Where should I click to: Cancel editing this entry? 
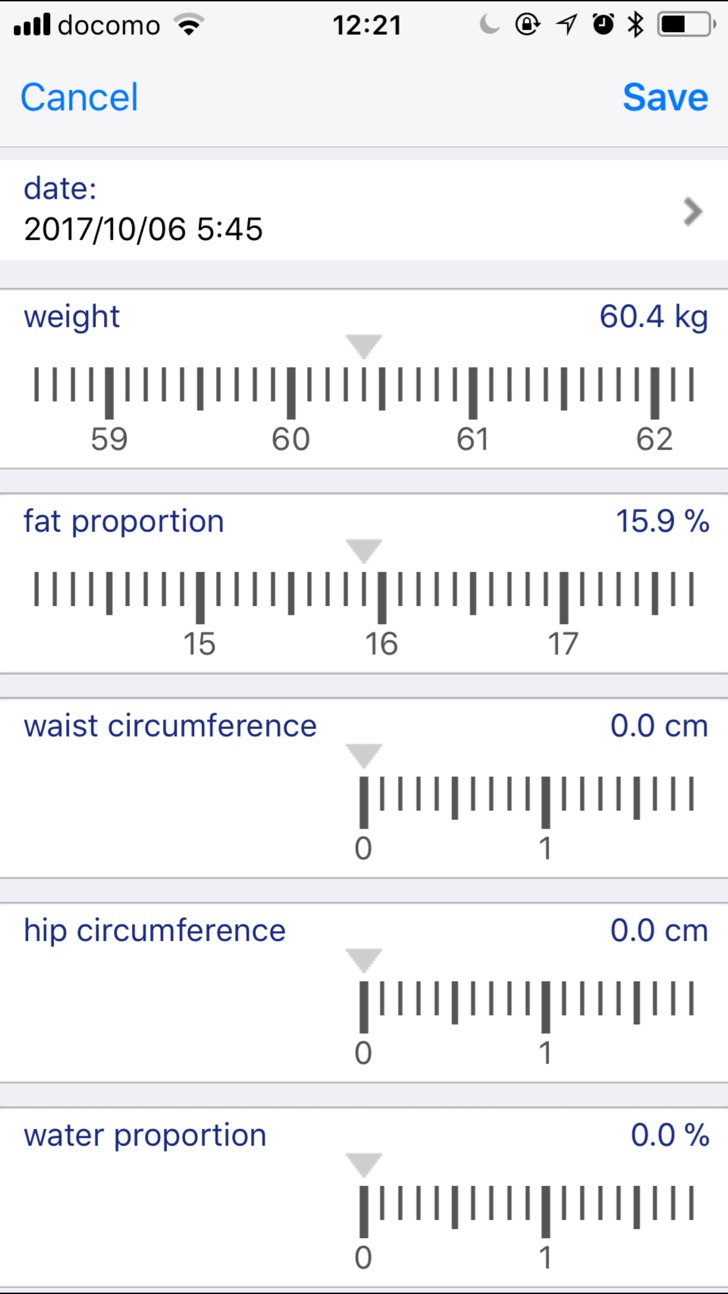coord(79,97)
